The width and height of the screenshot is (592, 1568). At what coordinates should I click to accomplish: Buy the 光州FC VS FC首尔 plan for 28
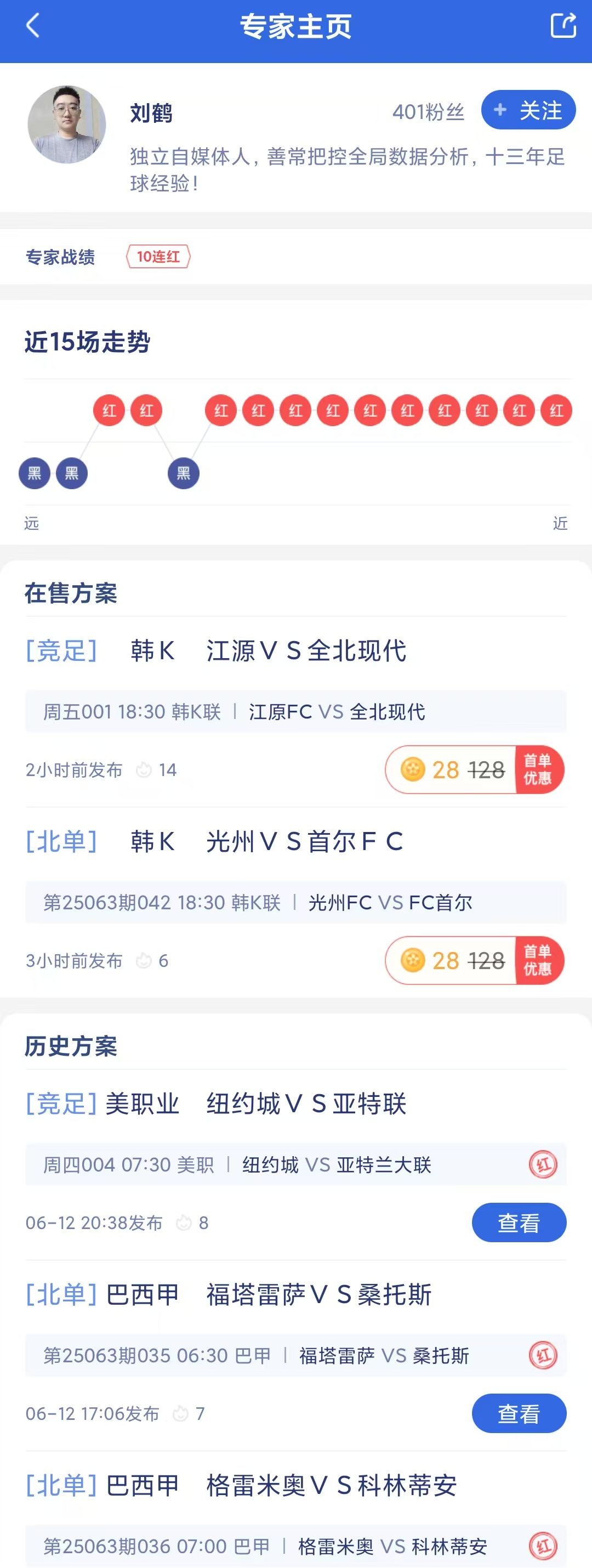[x=474, y=960]
